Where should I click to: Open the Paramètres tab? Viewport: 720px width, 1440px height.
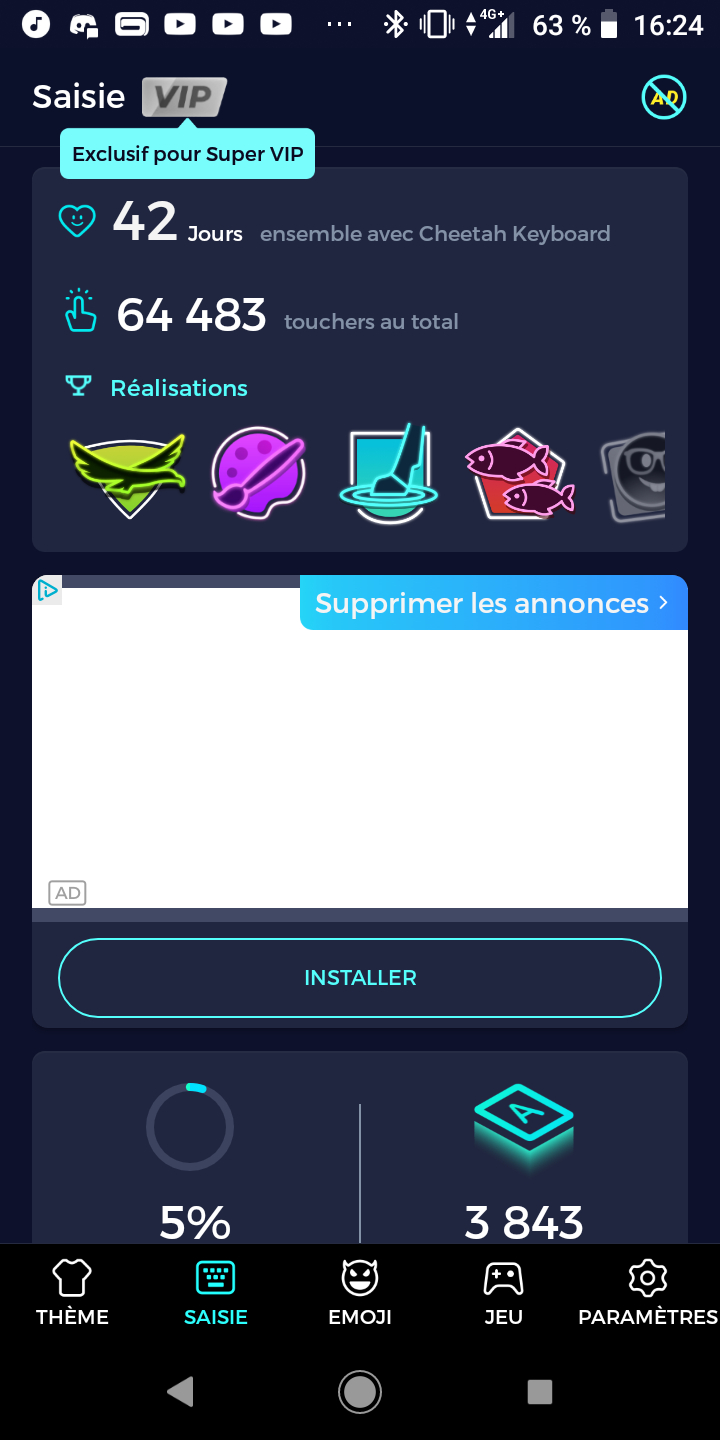pos(647,1292)
